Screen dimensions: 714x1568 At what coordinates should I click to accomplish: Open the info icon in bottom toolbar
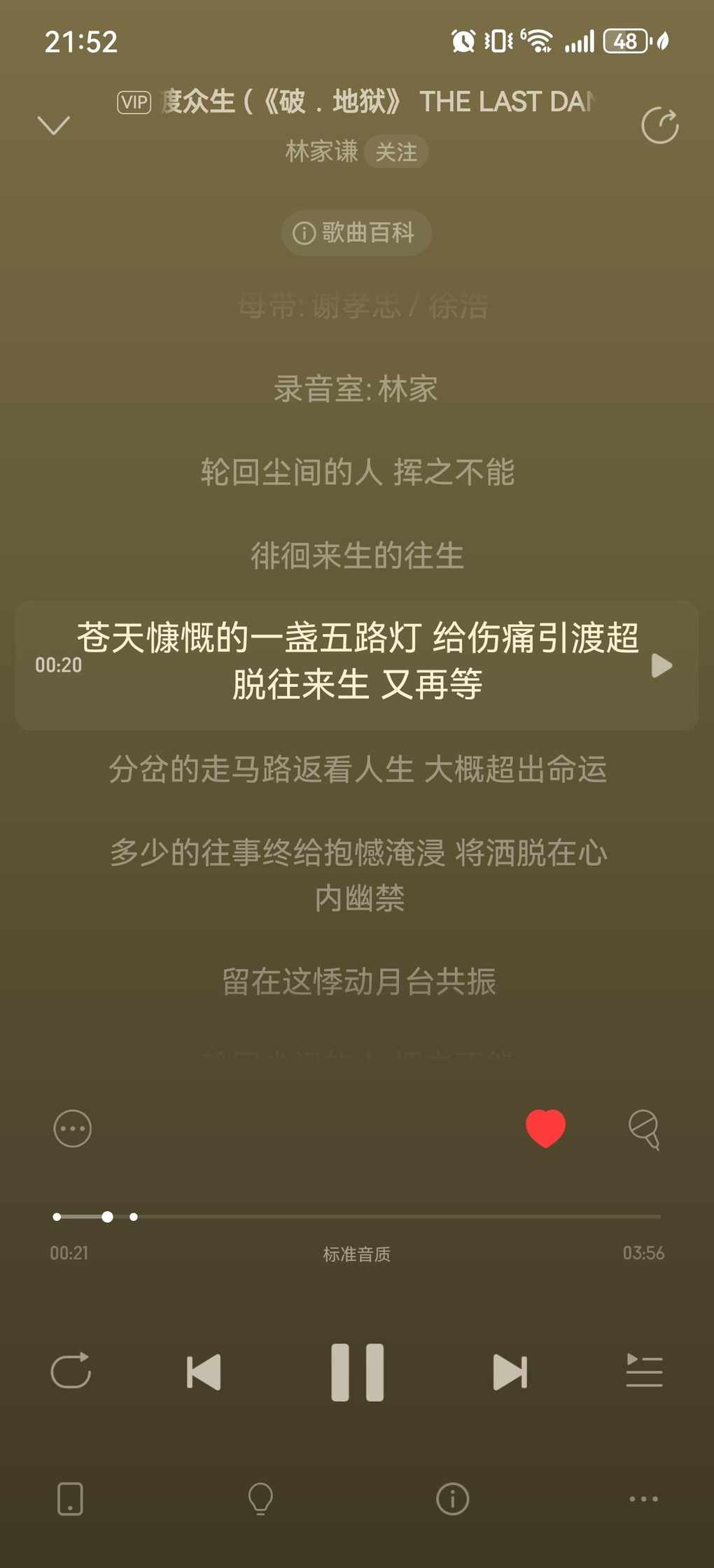pyautogui.click(x=452, y=1499)
